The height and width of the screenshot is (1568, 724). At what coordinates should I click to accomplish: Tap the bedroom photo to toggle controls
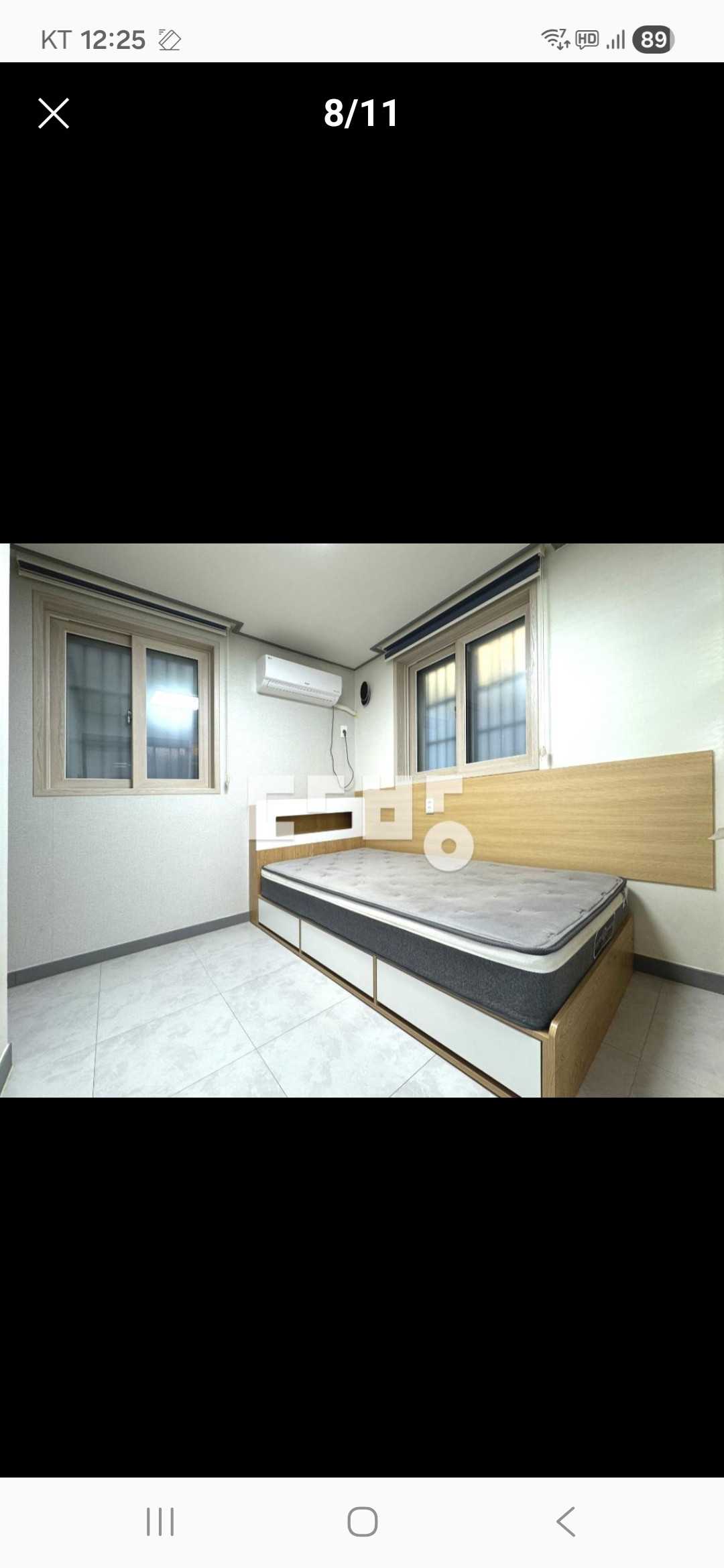(x=362, y=820)
